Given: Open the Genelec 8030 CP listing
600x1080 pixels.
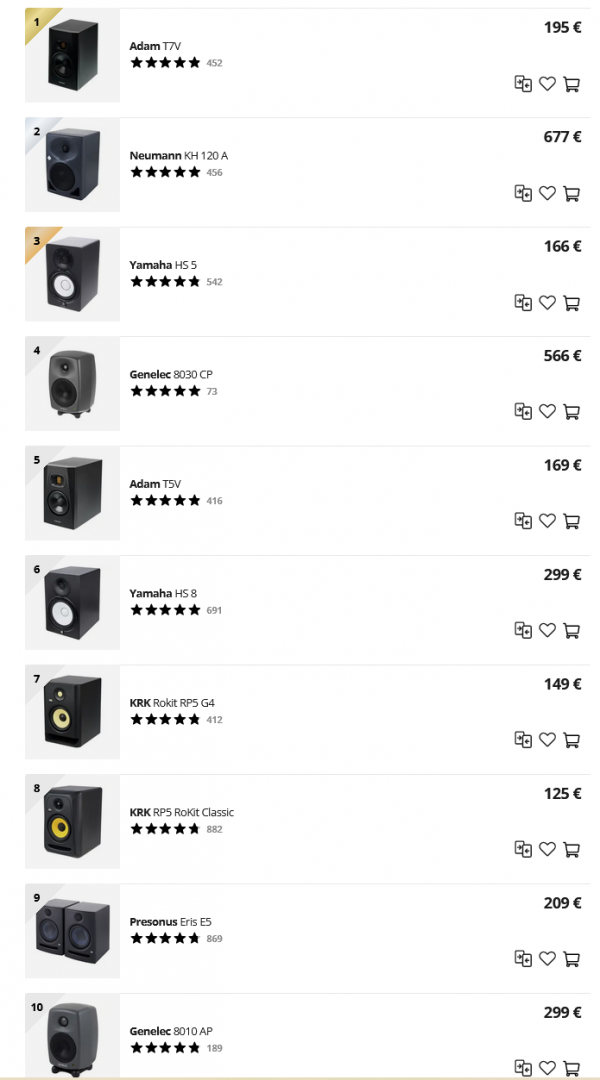Looking at the screenshot, I should click(170, 375).
